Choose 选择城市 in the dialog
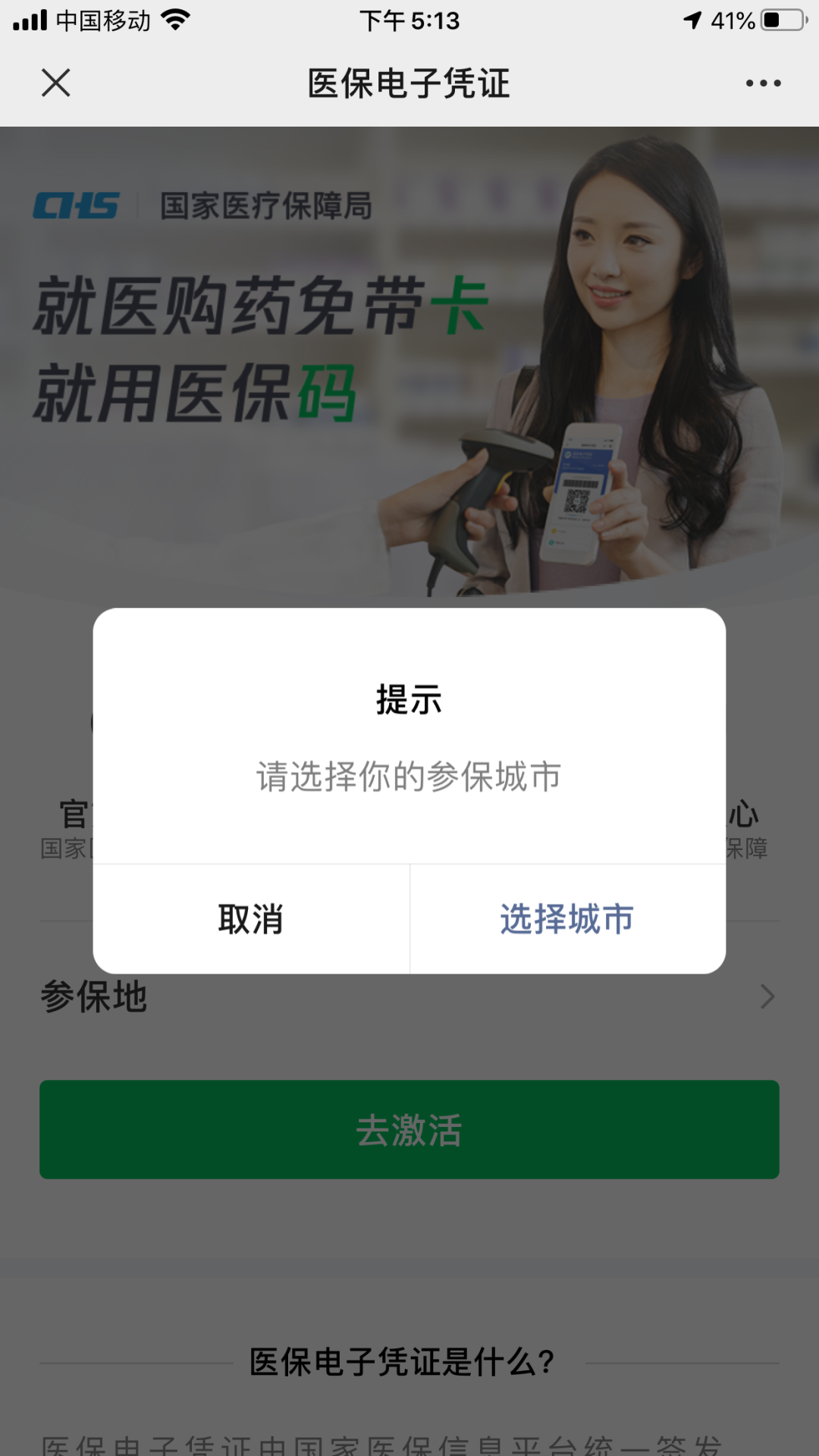The height and width of the screenshot is (1456, 819). [x=567, y=919]
